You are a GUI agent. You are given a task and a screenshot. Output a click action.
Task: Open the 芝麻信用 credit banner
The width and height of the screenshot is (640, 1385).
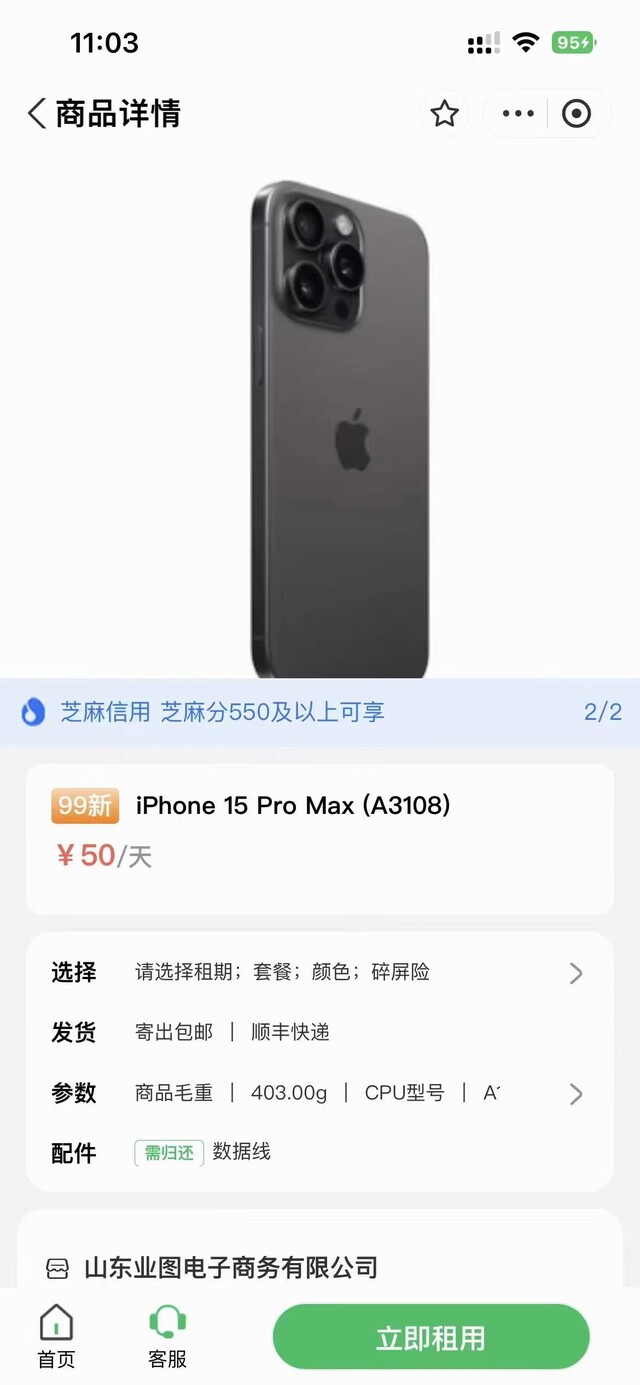(222, 712)
